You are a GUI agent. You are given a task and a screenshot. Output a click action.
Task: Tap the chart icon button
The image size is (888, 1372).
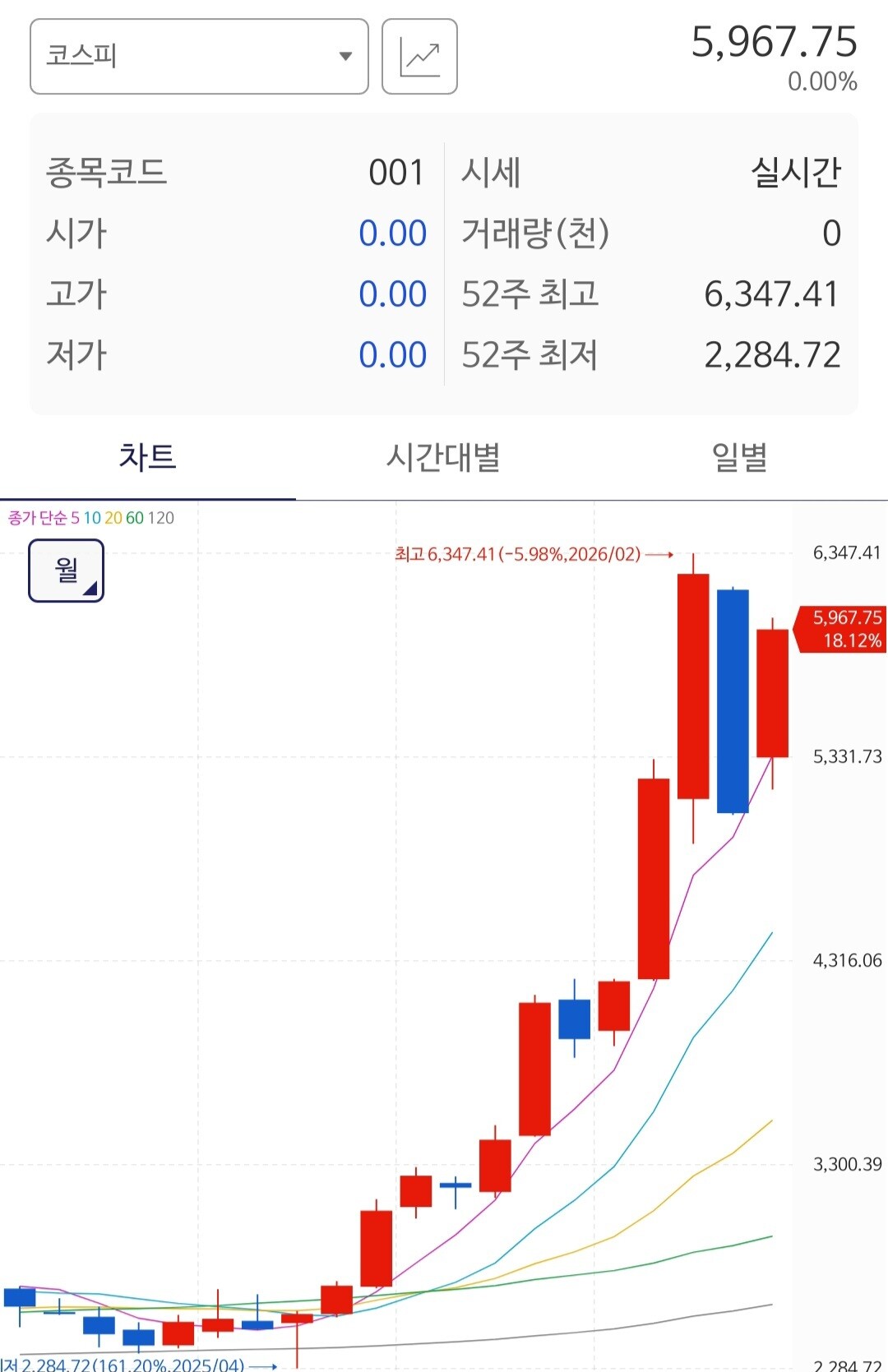point(419,57)
